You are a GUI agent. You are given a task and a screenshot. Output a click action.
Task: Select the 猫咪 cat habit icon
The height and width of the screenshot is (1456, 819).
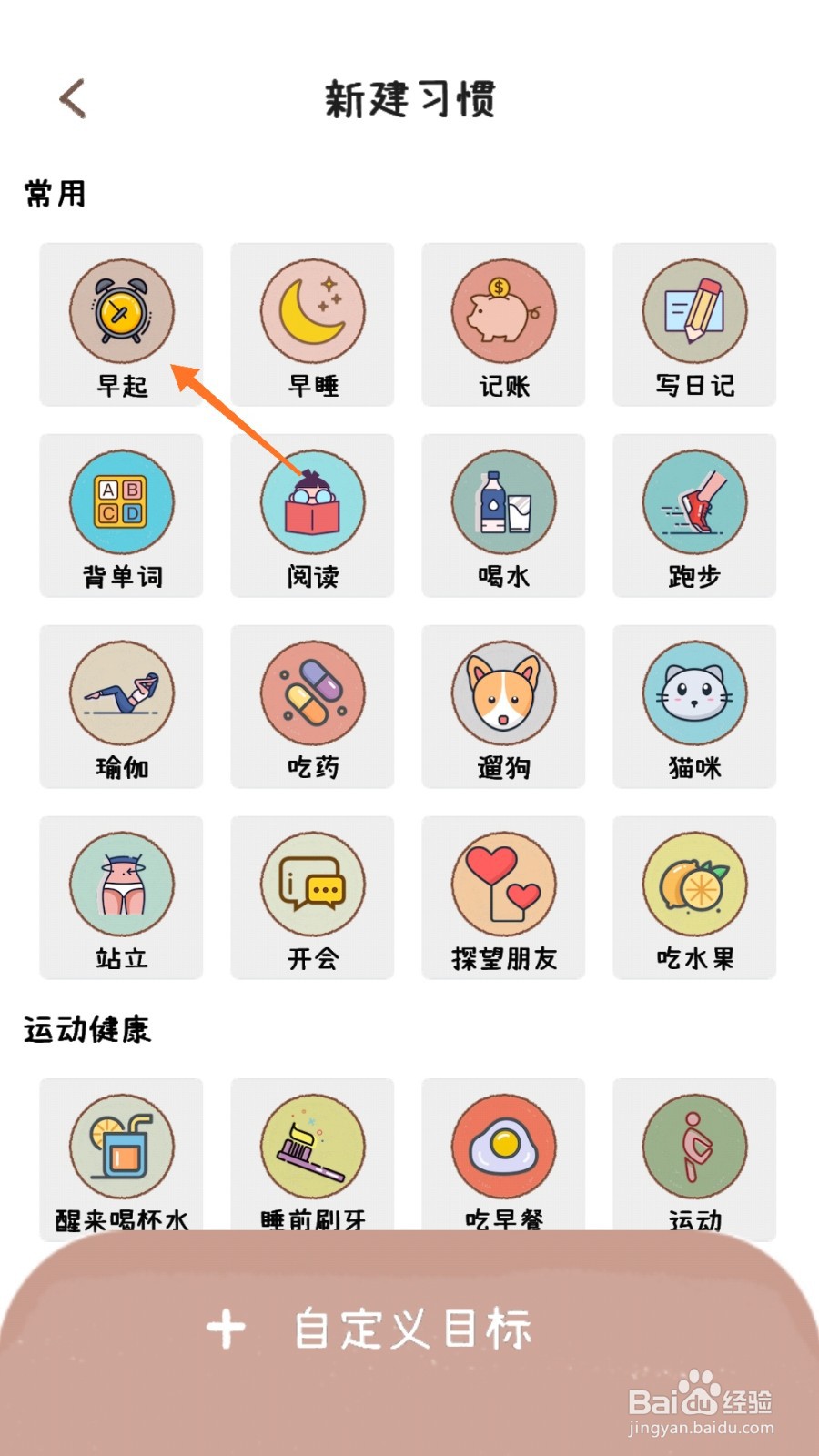click(x=694, y=693)
